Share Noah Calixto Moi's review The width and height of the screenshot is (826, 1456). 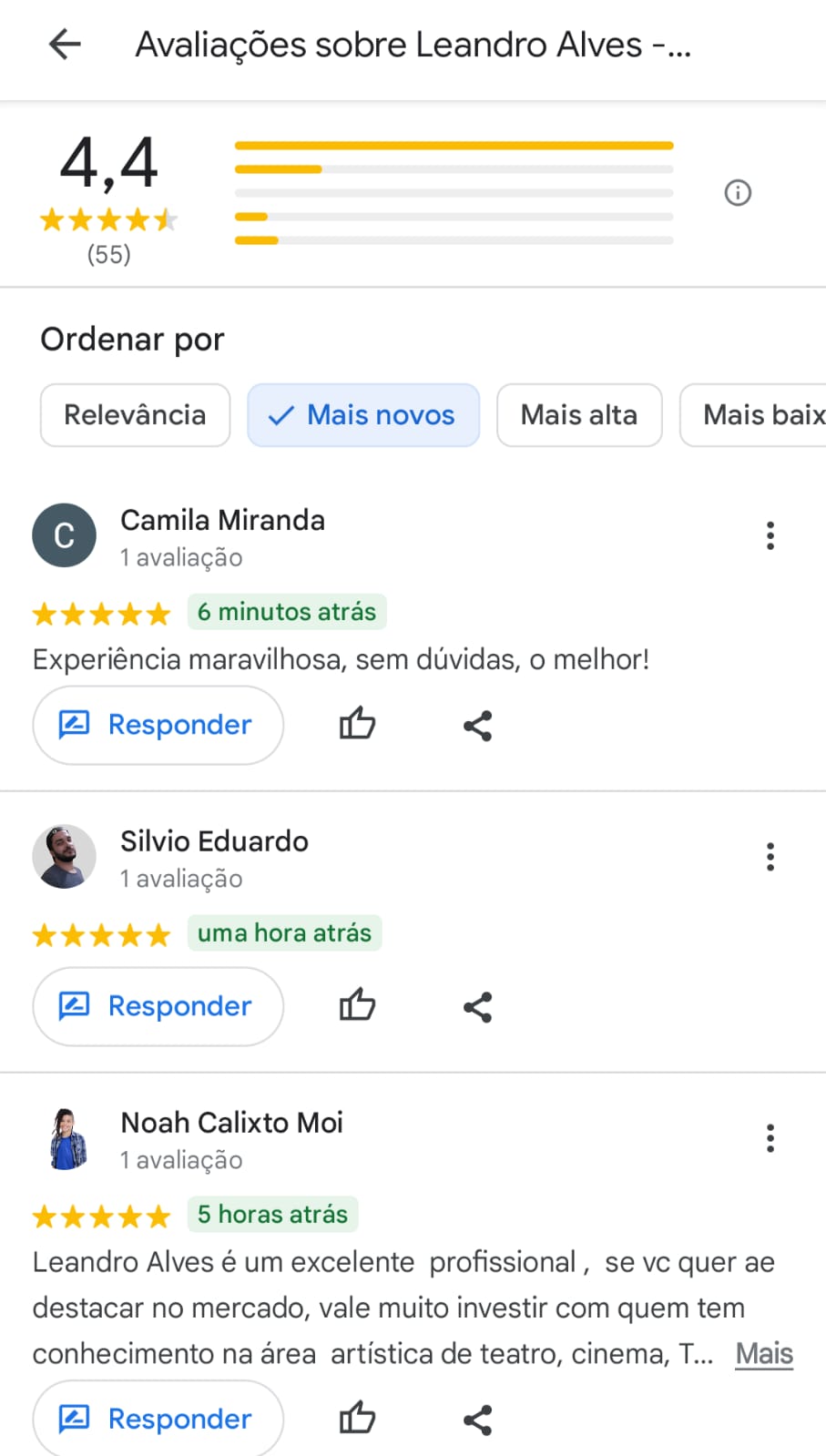click(478, 1420)
